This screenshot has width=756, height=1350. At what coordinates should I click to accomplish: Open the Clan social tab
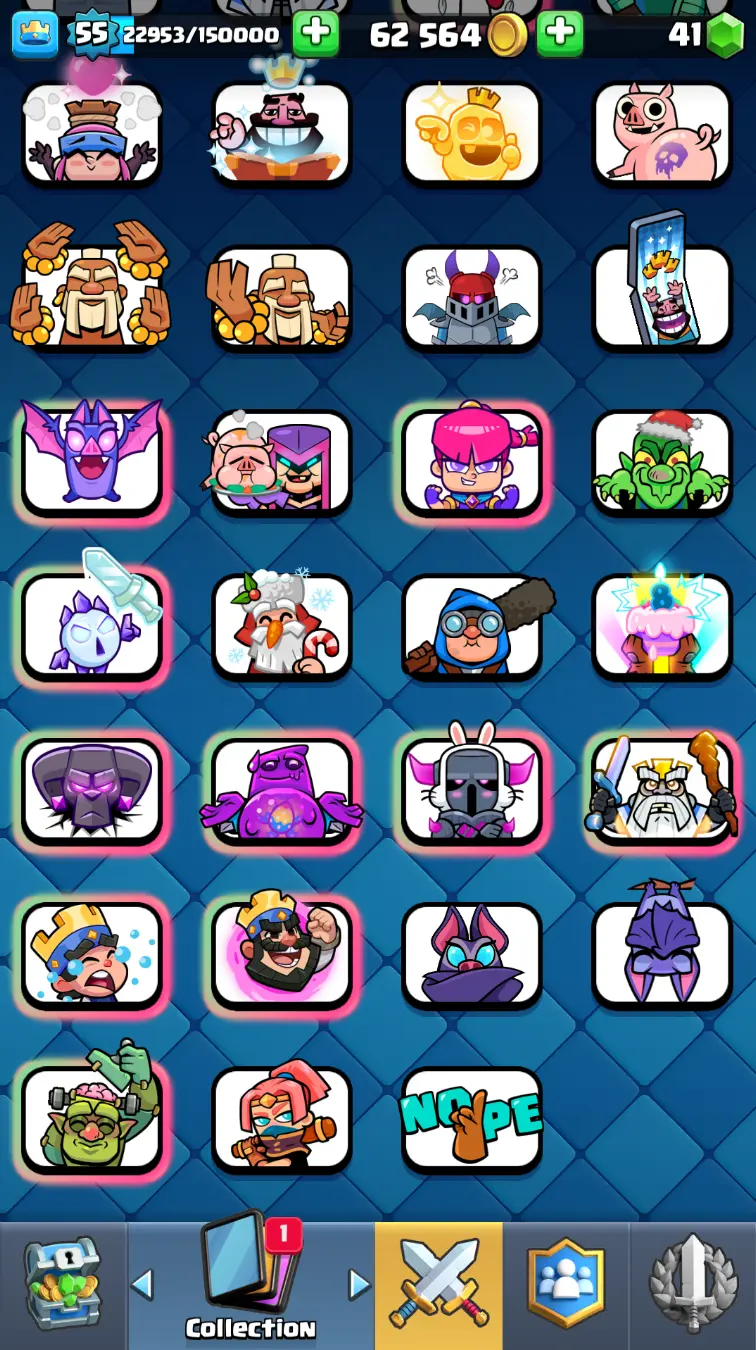[x=566, y=1285]
